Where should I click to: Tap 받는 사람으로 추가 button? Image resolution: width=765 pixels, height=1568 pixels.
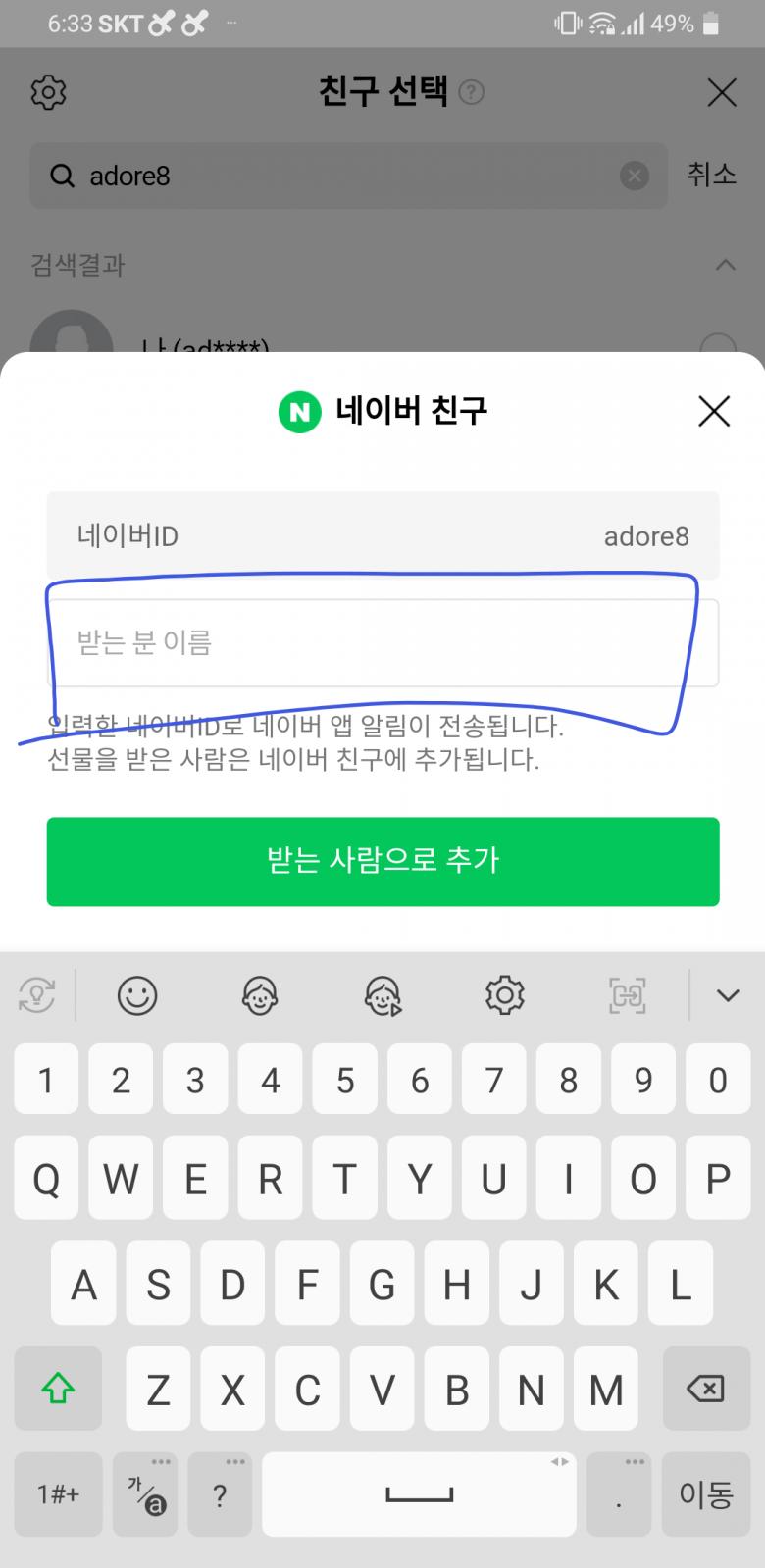(382, 861)
